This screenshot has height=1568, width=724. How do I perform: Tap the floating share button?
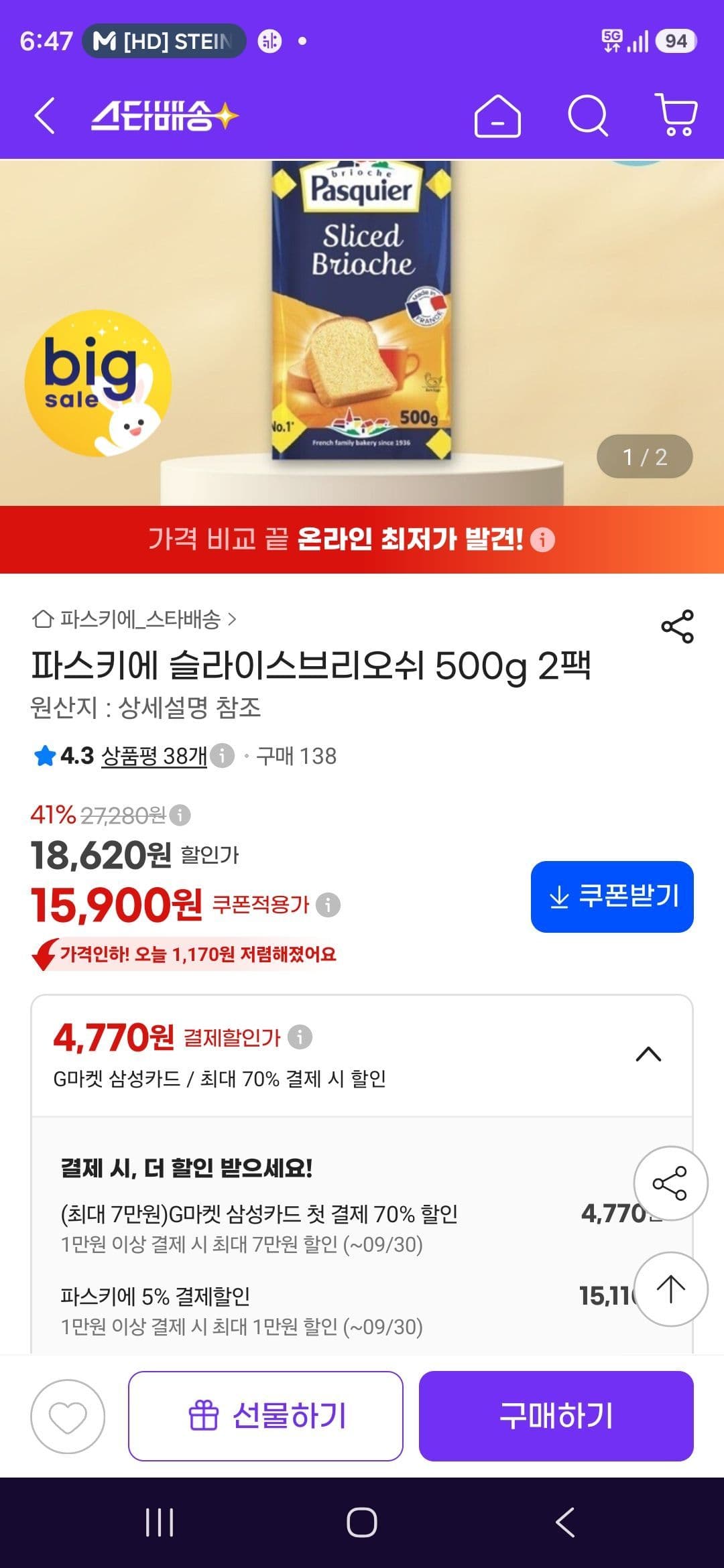click(x=670, y=1183)
